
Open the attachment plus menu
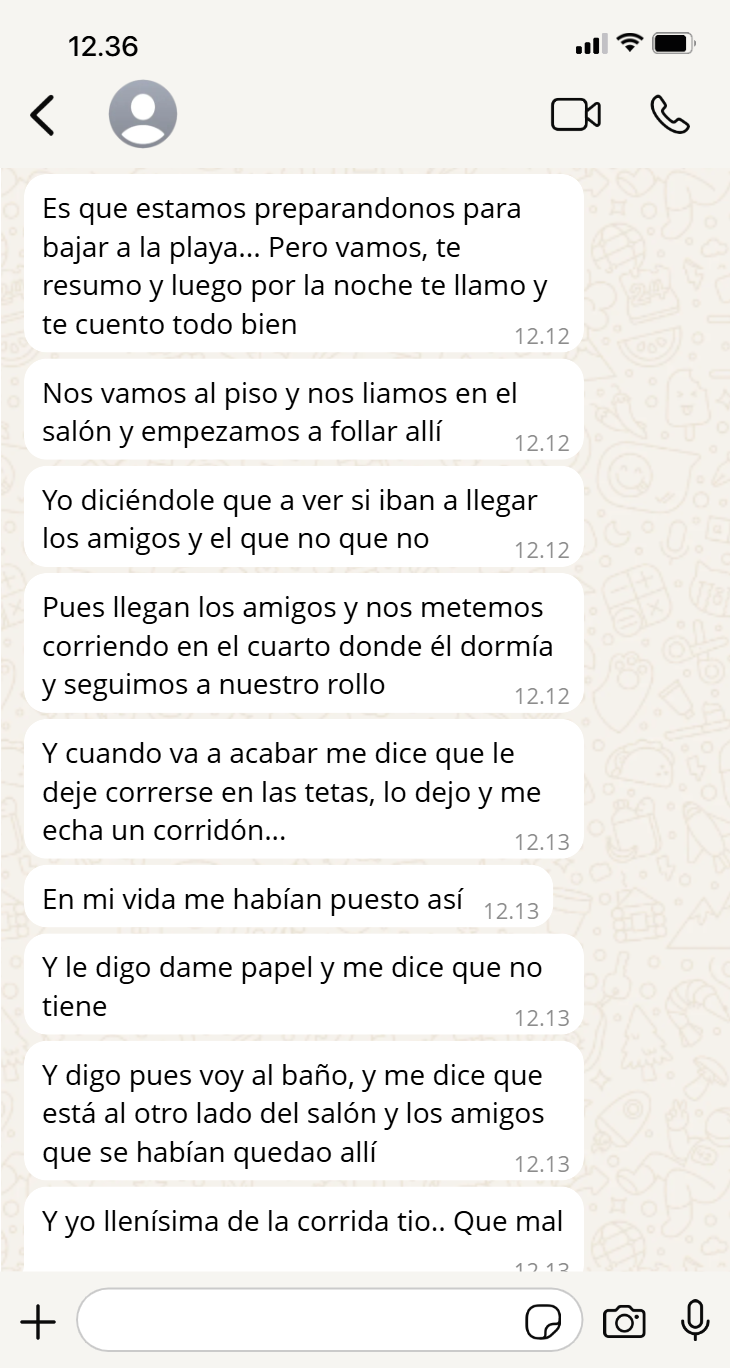click(x=38, y=1322)
